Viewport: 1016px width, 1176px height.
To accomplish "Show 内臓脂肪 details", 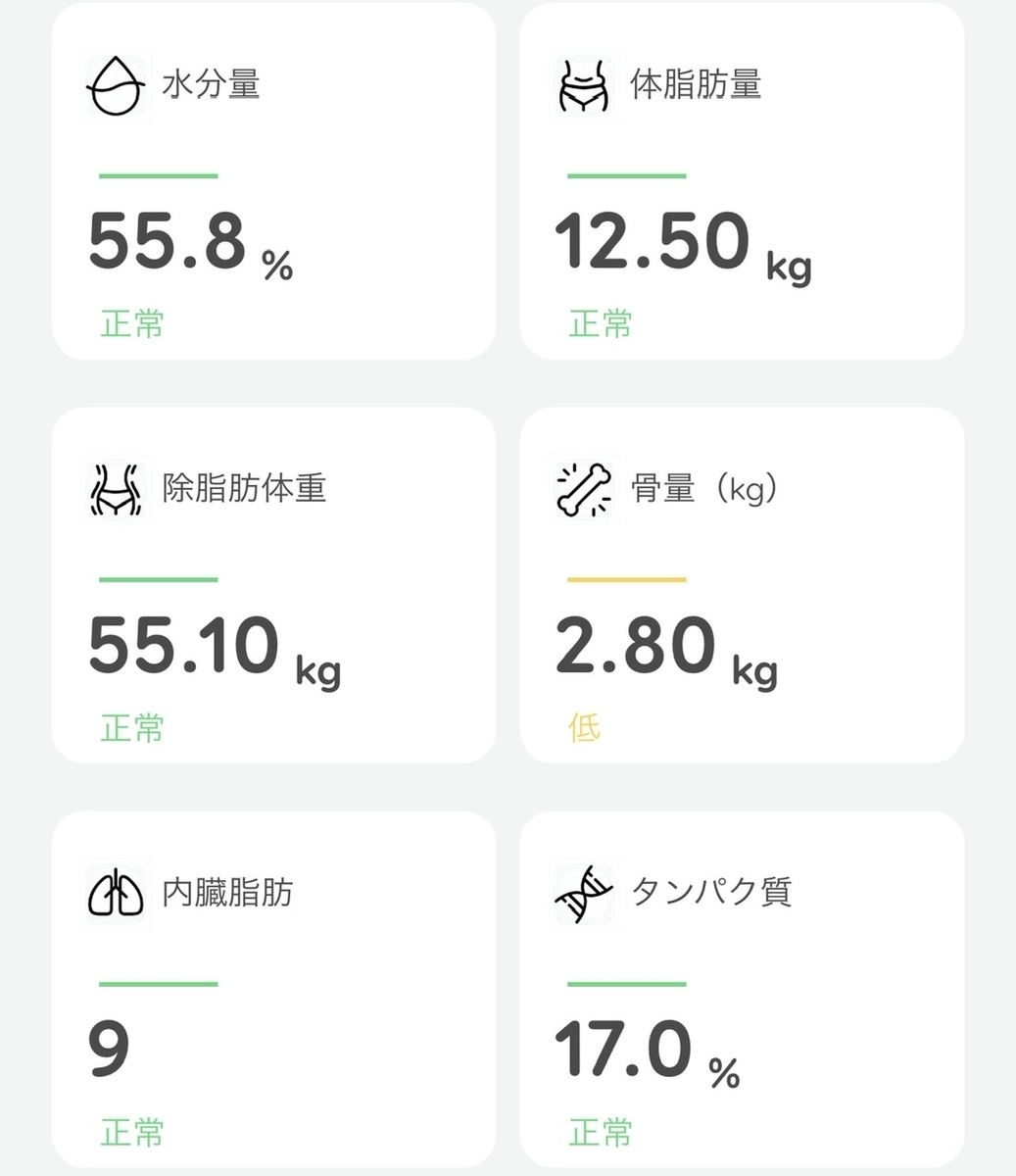I will pyautogui.click(x=273, y=990).
